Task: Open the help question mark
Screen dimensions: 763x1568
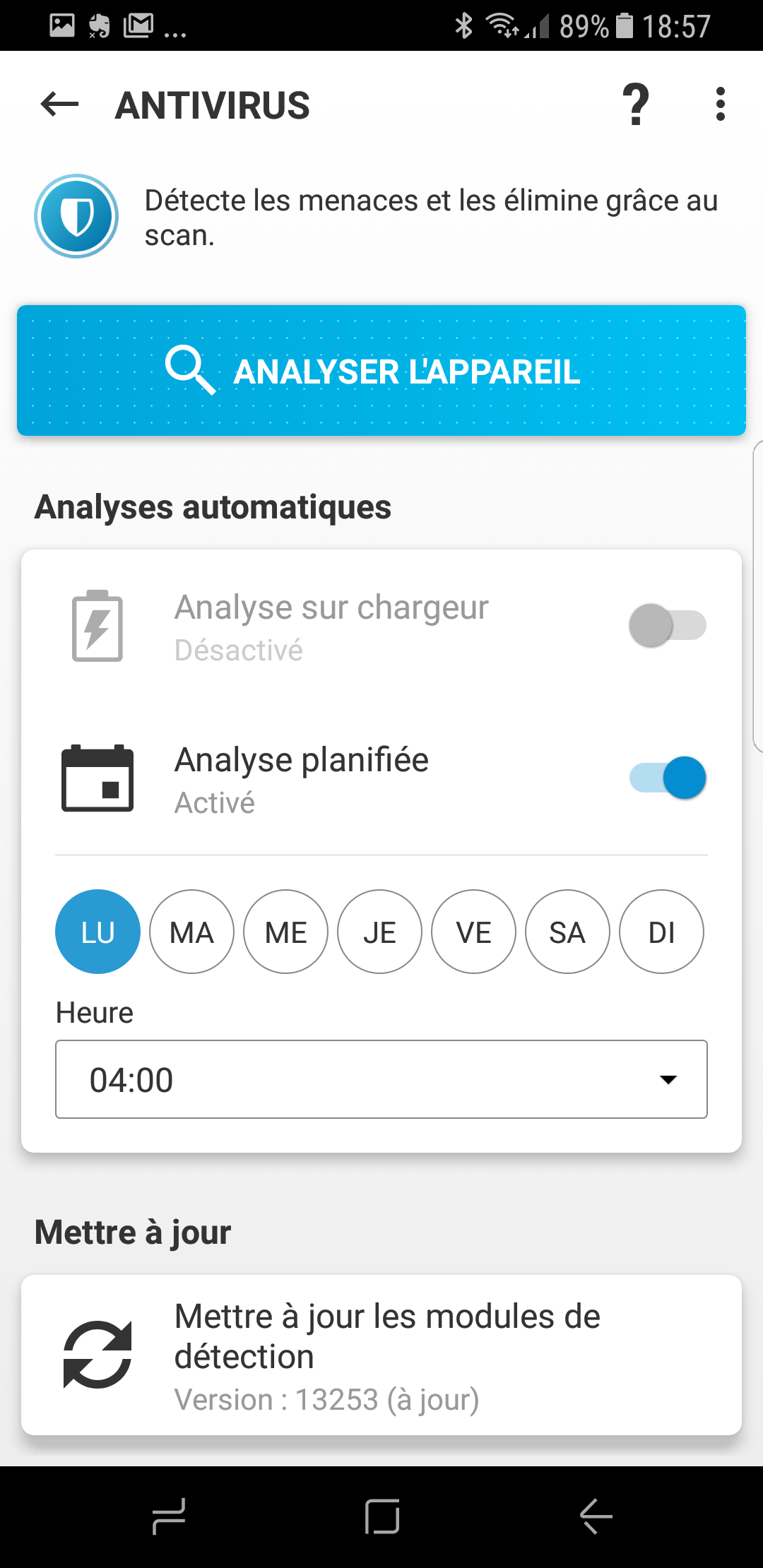Action: point(636,105)
